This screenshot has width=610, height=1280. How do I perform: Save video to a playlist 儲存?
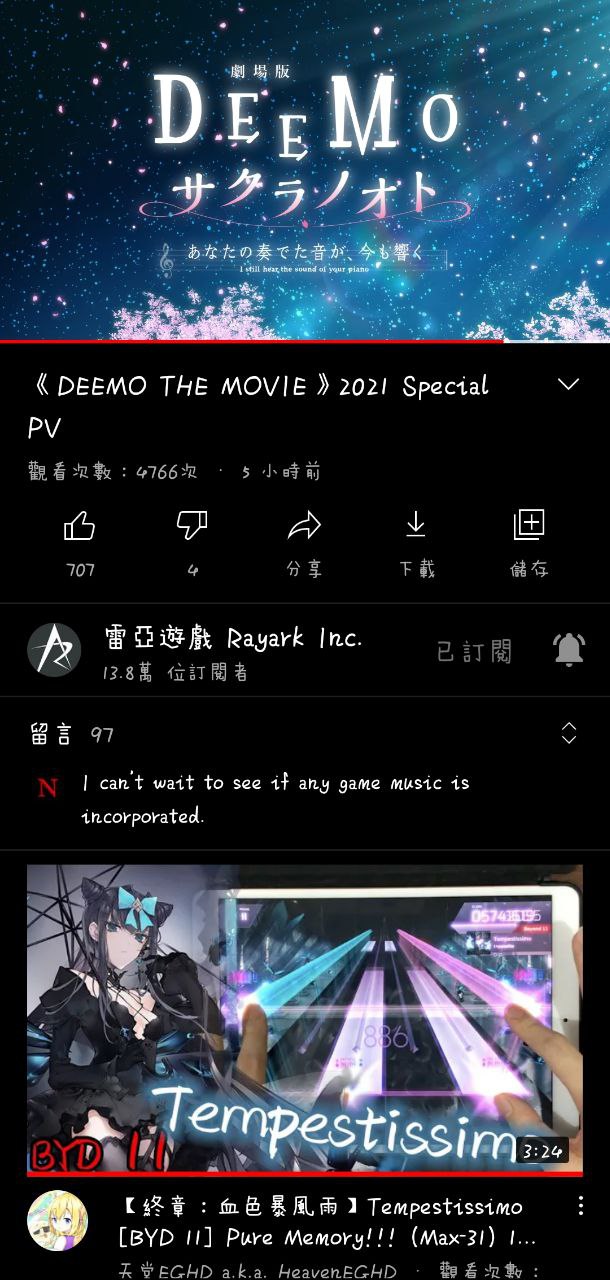tap(528, 540)
